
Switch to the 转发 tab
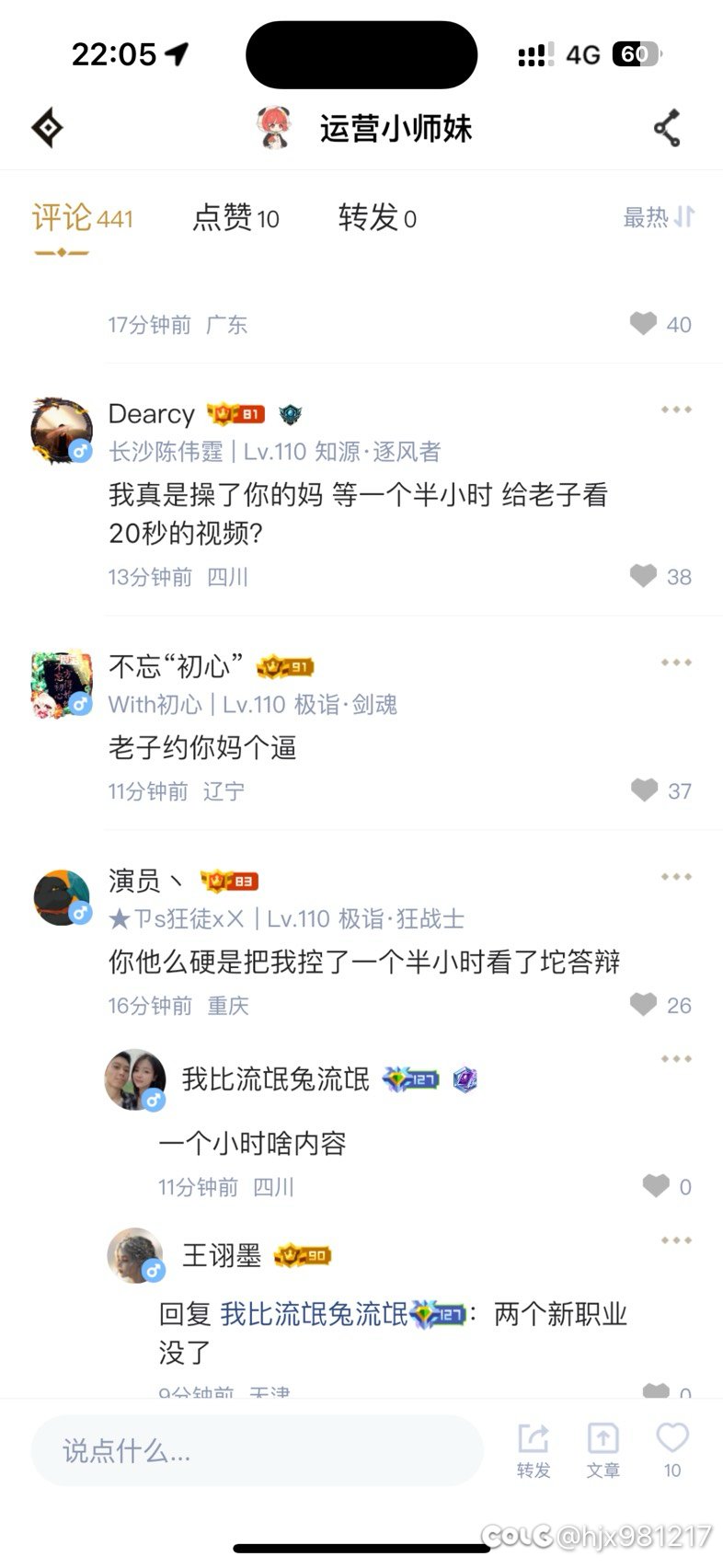click(x=378, y=218)
